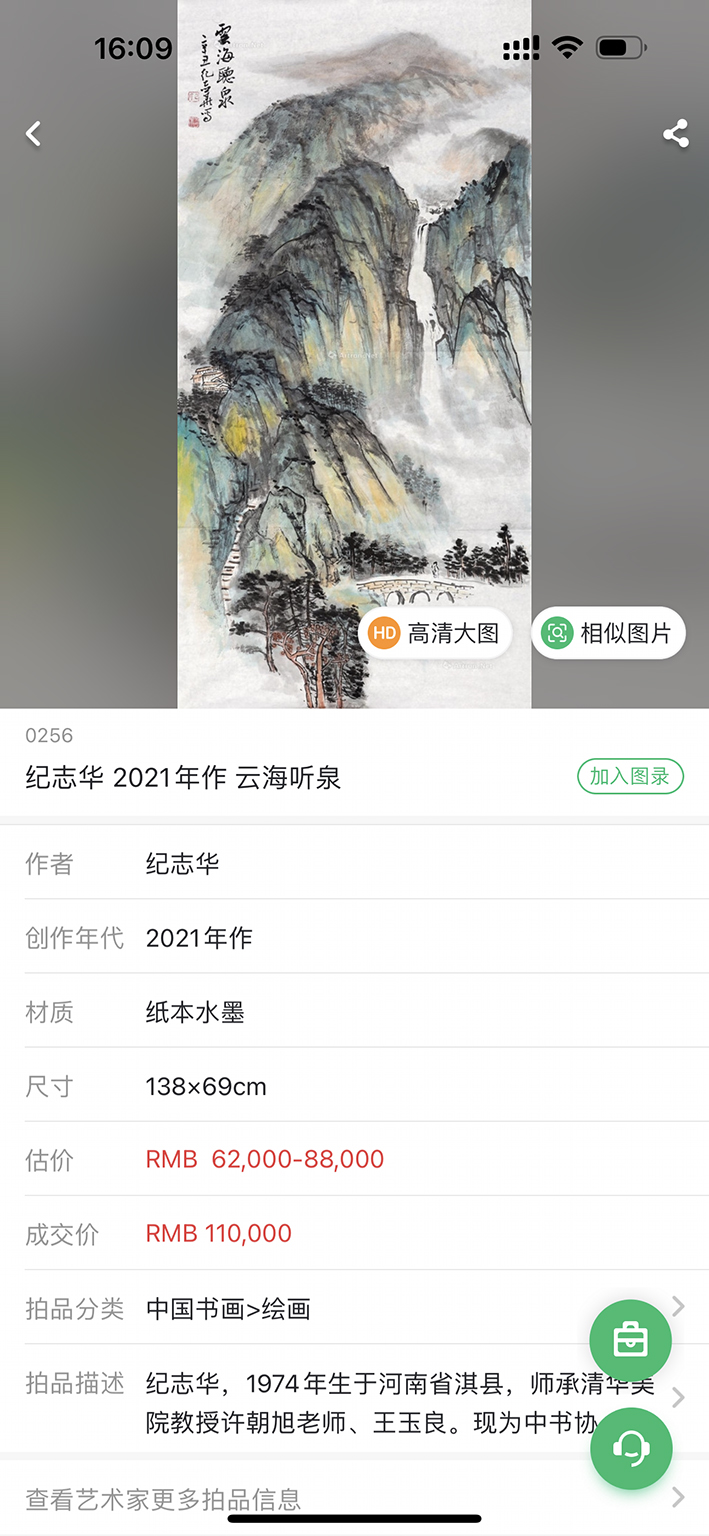The image size is (709, 1536).
Task: Tap the green briefcase floating button
Action: click(631, 1340)
